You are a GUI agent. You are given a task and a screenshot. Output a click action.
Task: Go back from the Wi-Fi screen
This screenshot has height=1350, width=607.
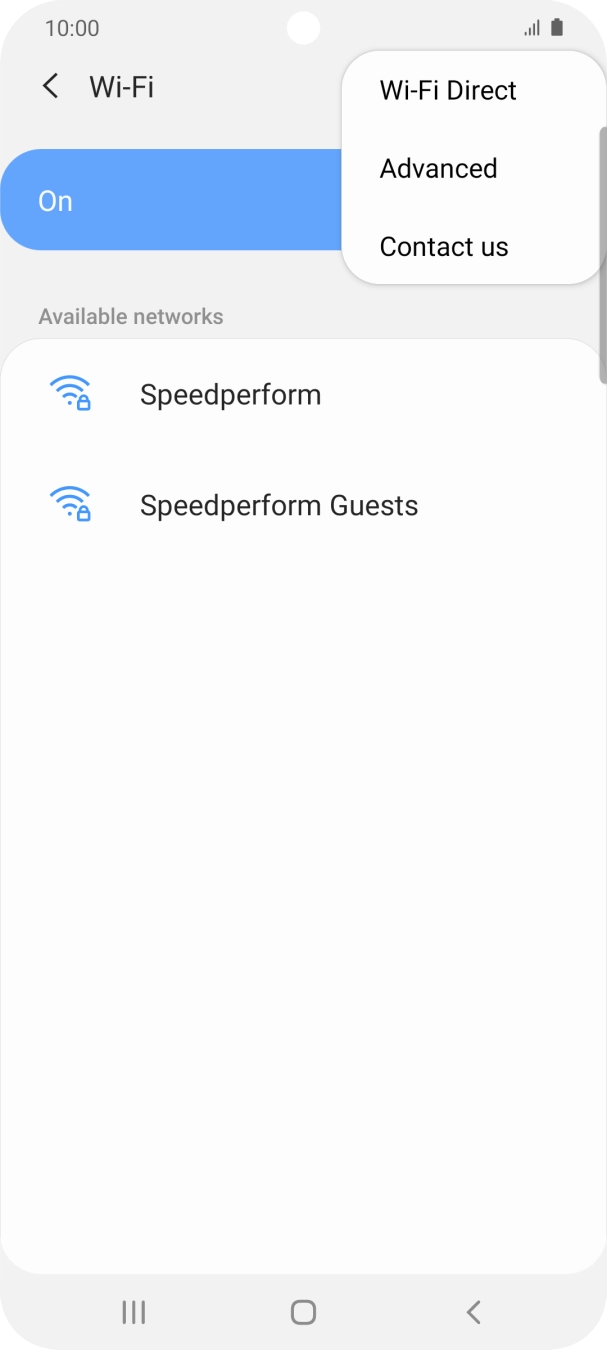50,87
